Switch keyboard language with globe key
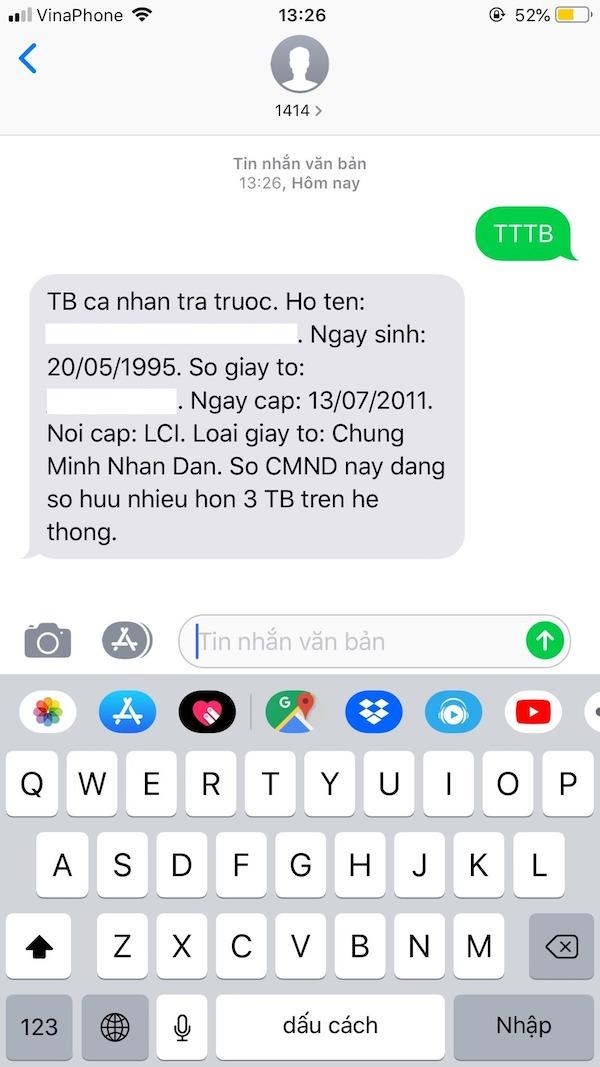 click(115, 1026)
